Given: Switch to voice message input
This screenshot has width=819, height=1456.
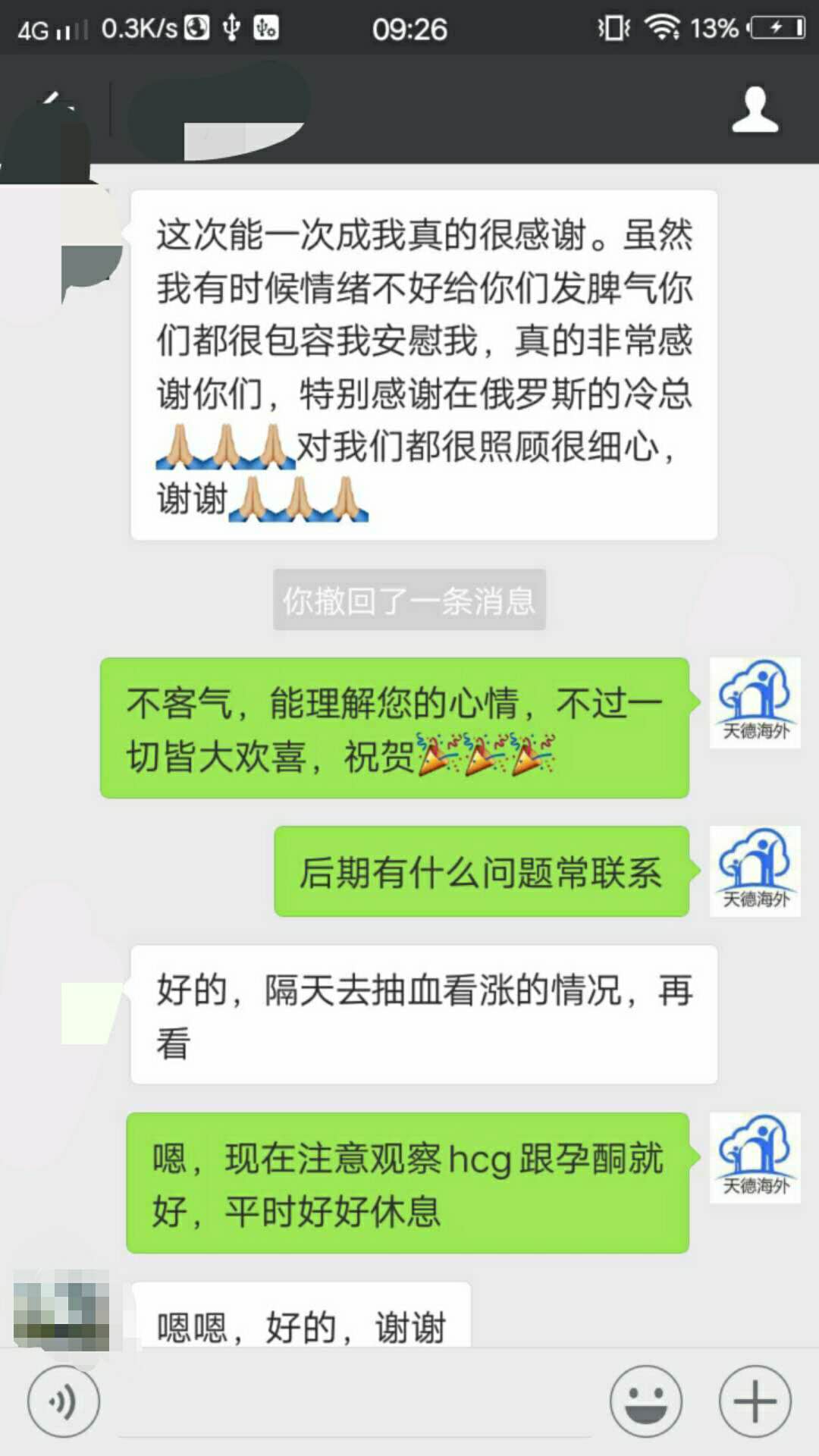Looking at the screenshot, I should (x=64, y=1401).
